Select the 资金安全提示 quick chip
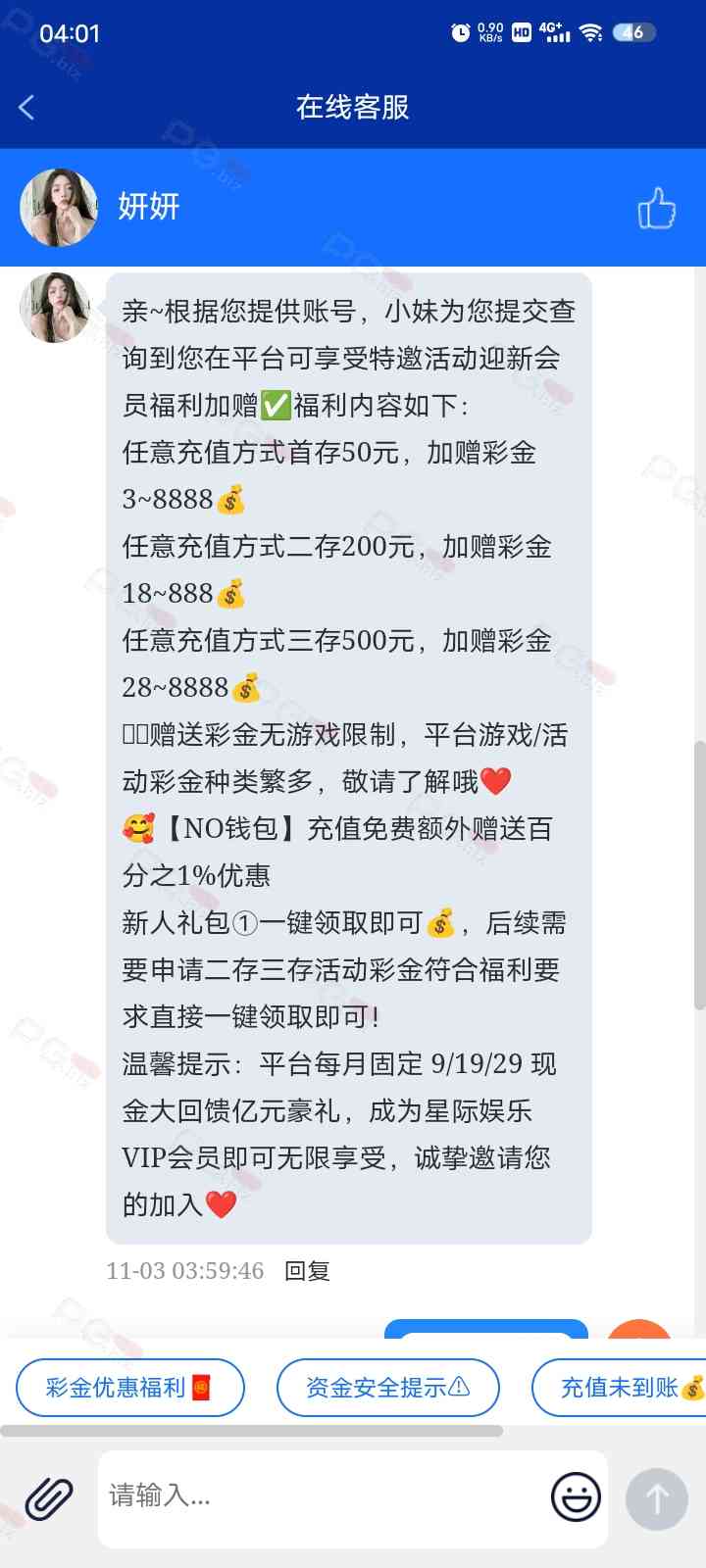This screenshot has height=1568, width=706. pyautogui.click(x=387, y=1388)
